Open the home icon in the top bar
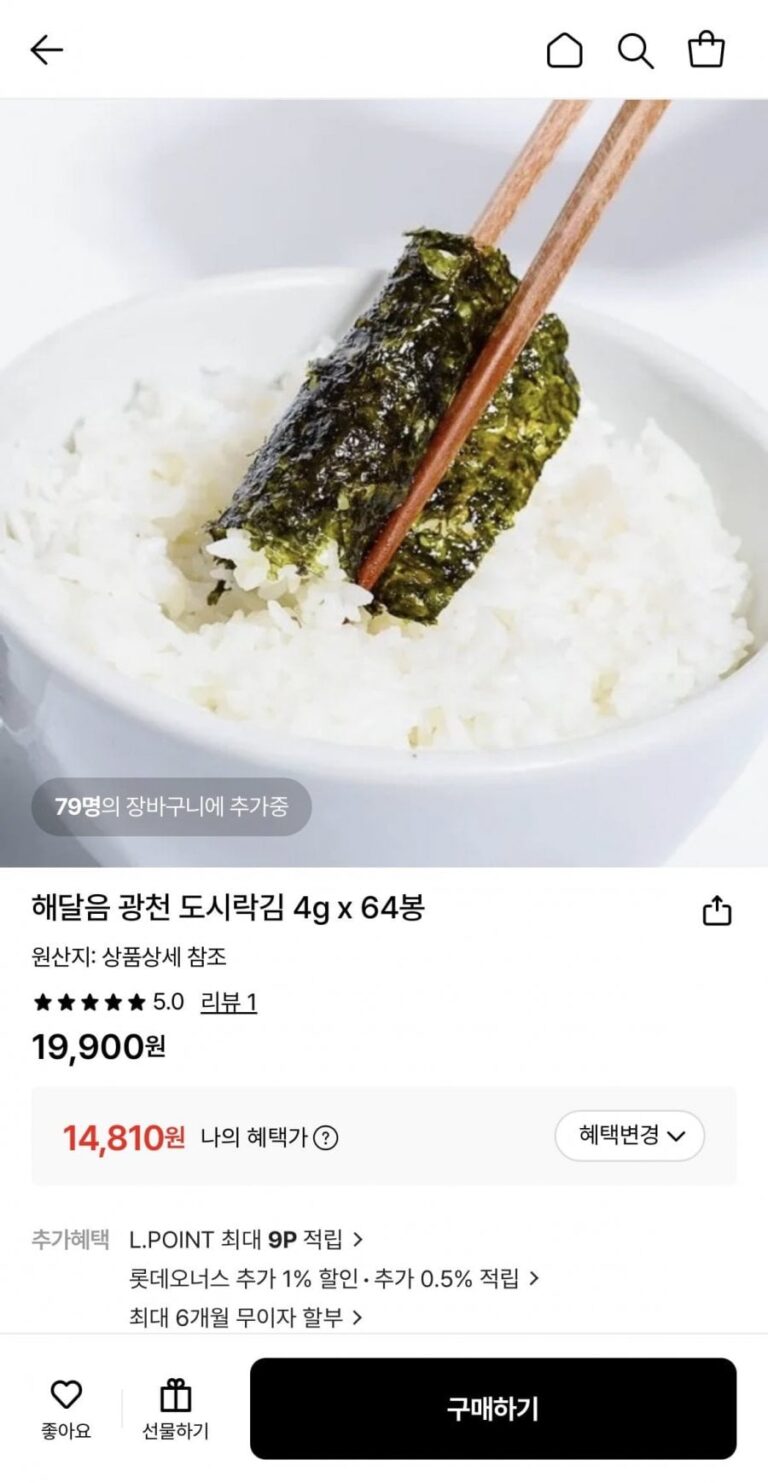This screenshot has width=768, height=1483. 564,50
